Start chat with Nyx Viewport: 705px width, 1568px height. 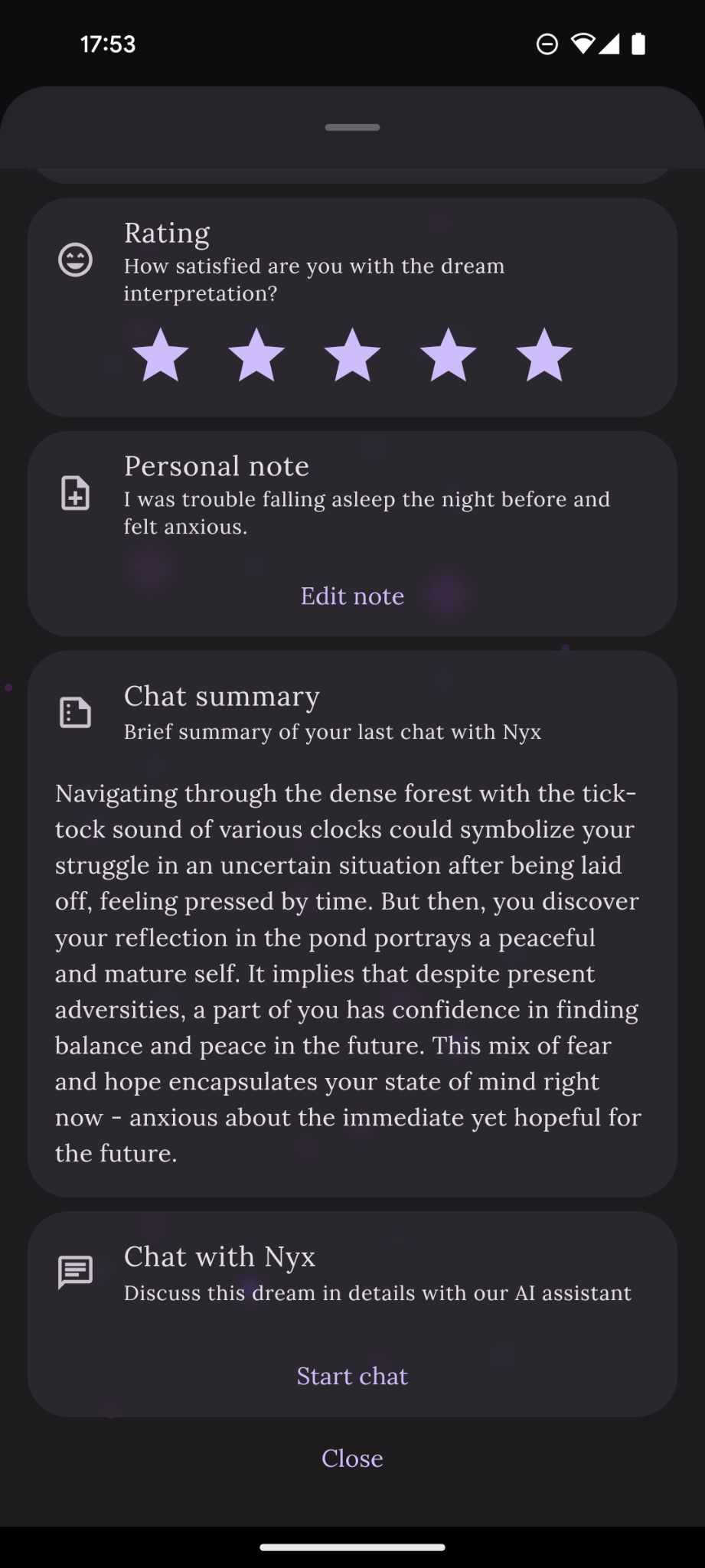point(352,1376)
